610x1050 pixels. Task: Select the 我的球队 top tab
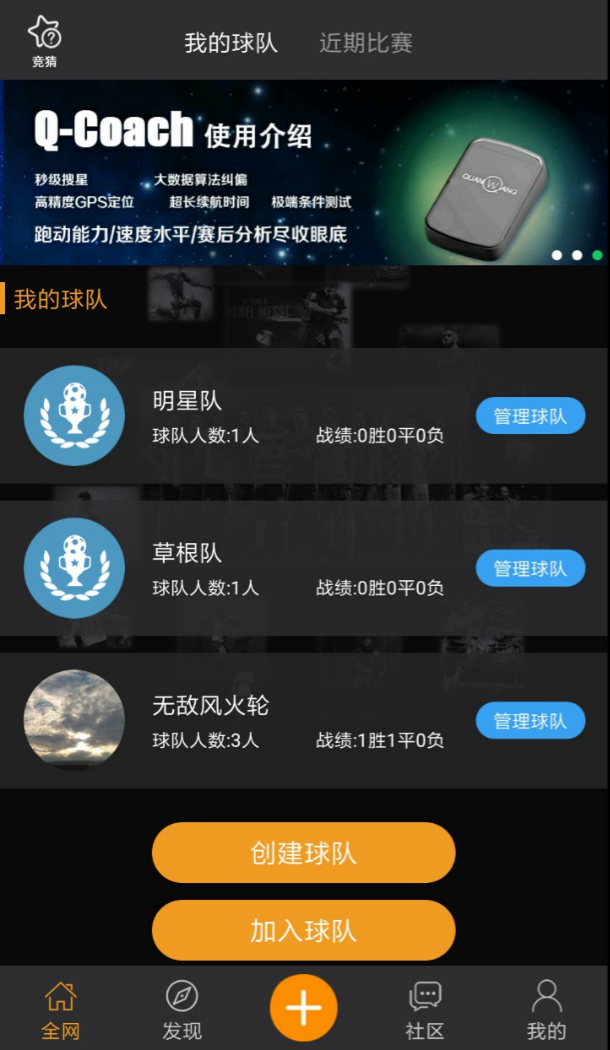pyautogui.click(x=231, y=43)
